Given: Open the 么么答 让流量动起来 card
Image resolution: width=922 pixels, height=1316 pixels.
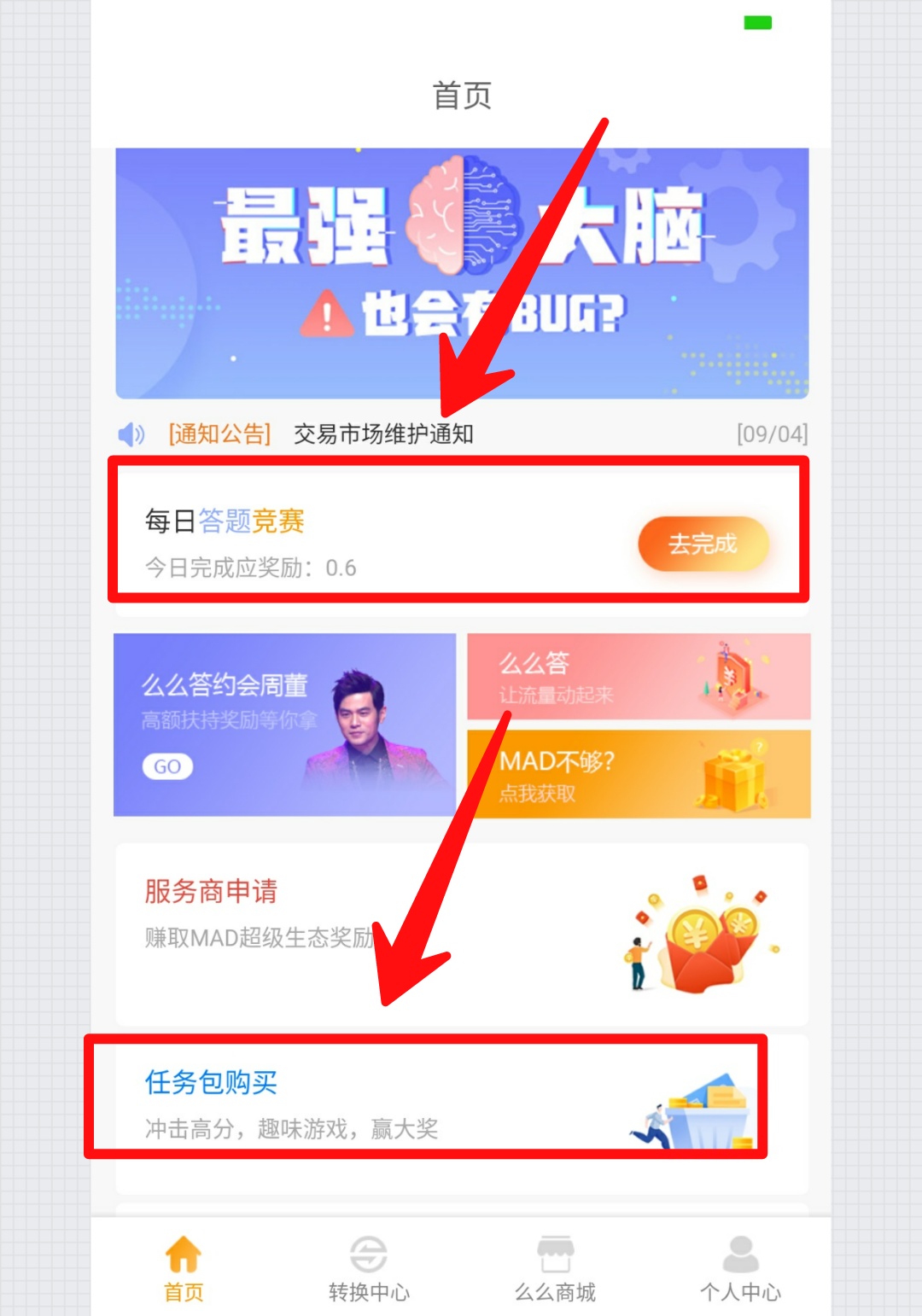Looking at the screenshot, I should point(639,677).
